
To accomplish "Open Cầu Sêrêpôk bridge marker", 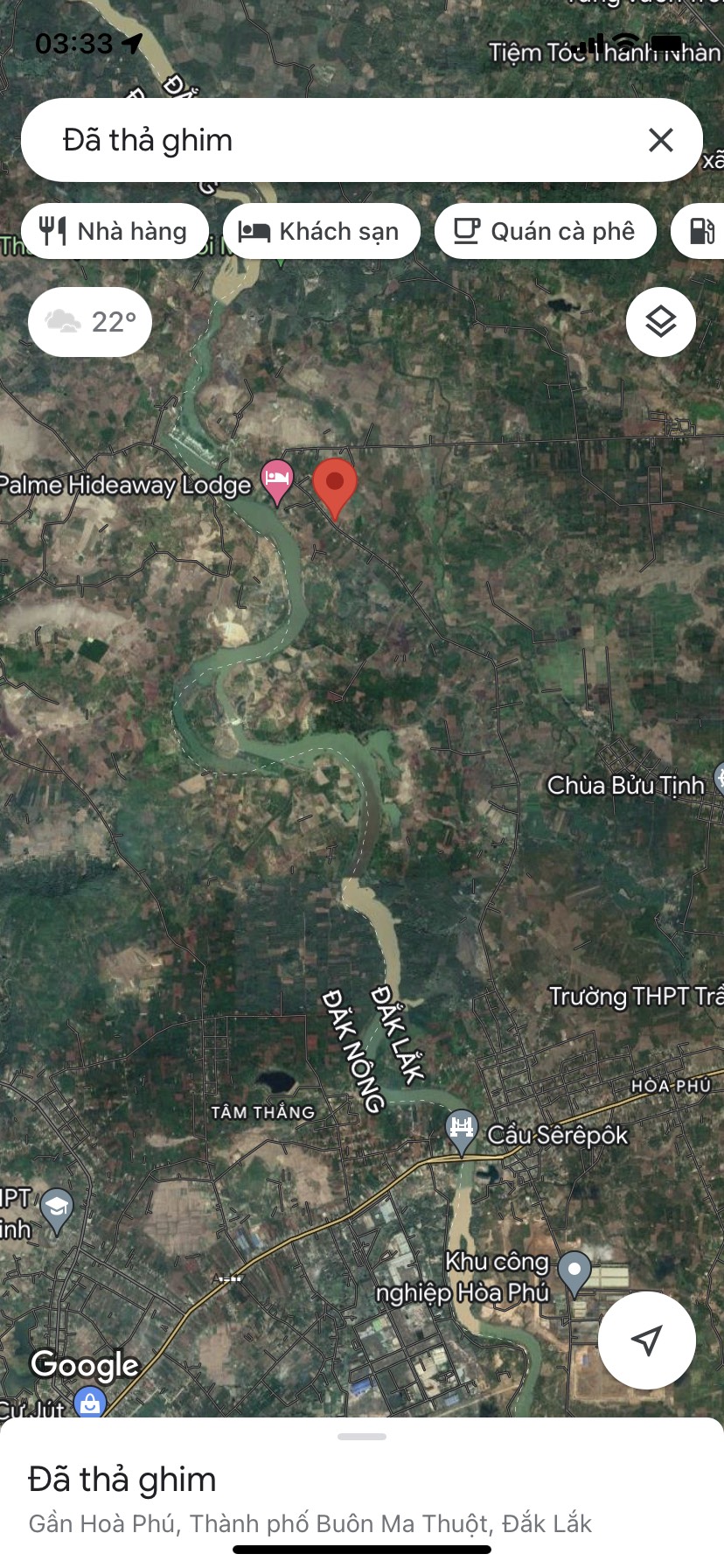I will [462, 1130].
